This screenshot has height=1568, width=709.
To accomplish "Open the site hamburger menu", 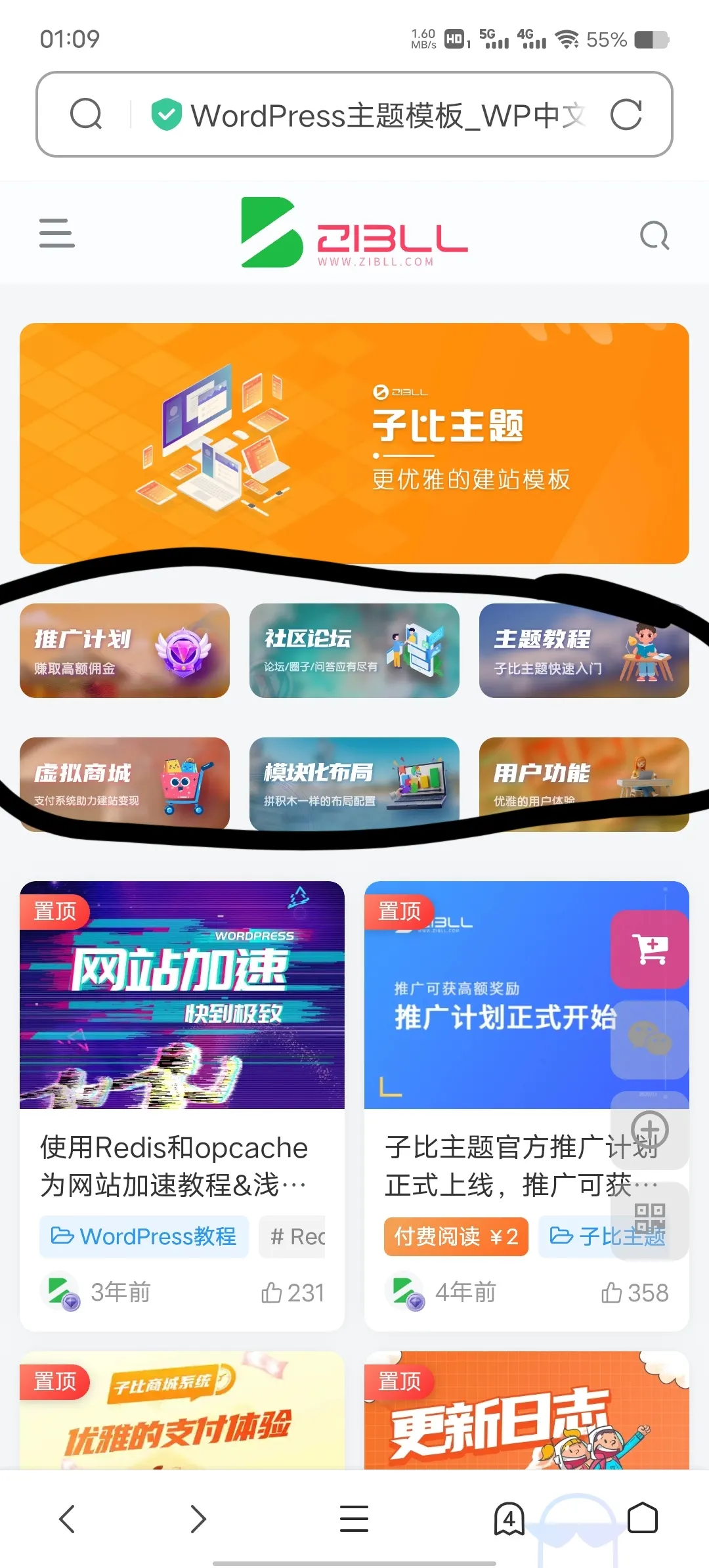I will (x=57, y=234).
